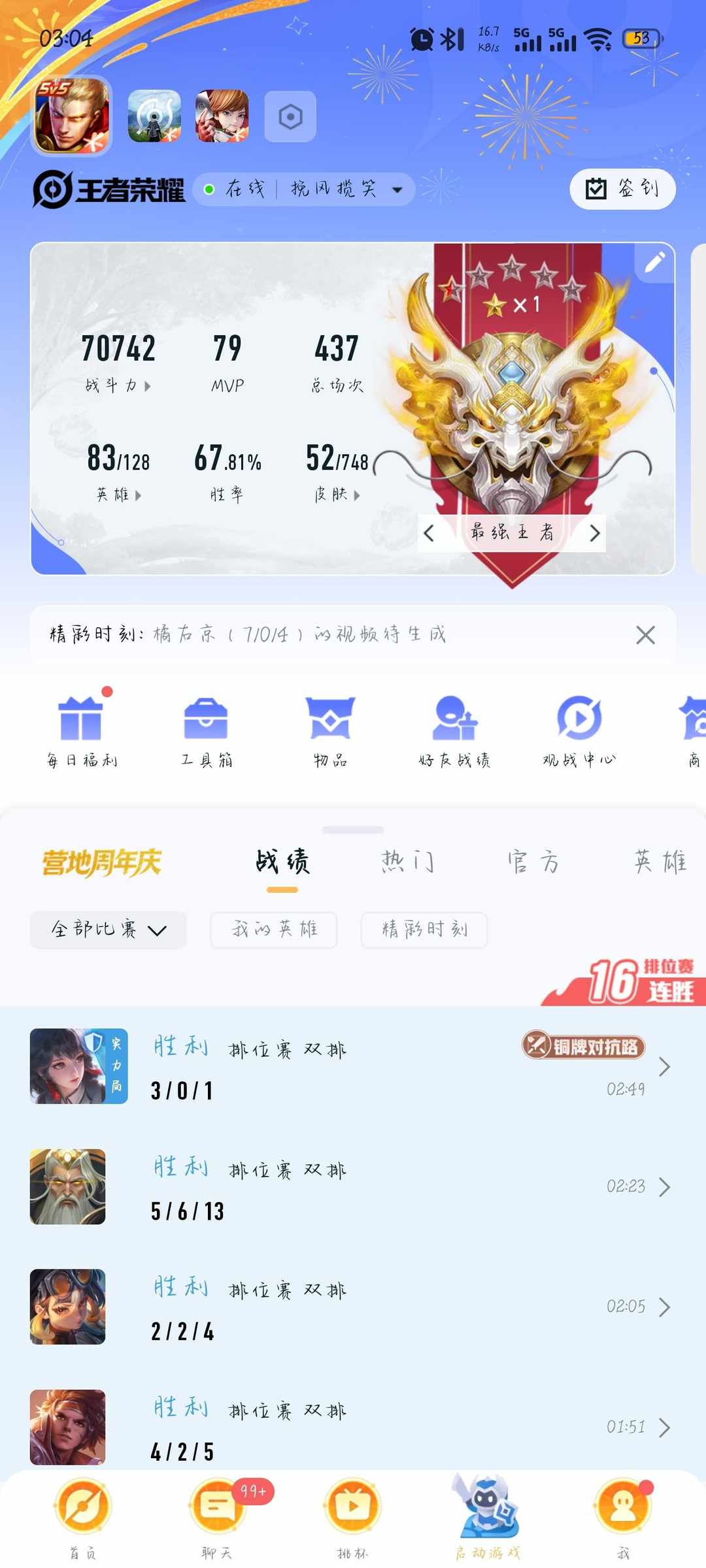Open the 全部比赛 match filter dropdown
The image size is (706, 1568).
(107, 930)
